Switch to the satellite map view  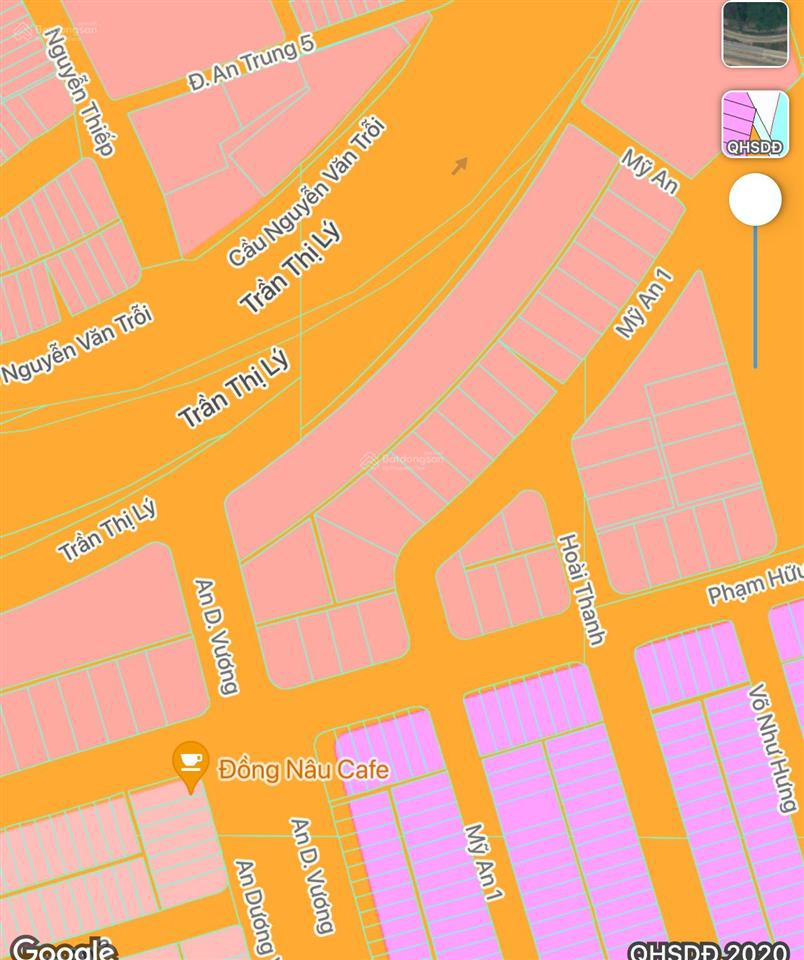(x=755, y=34)
